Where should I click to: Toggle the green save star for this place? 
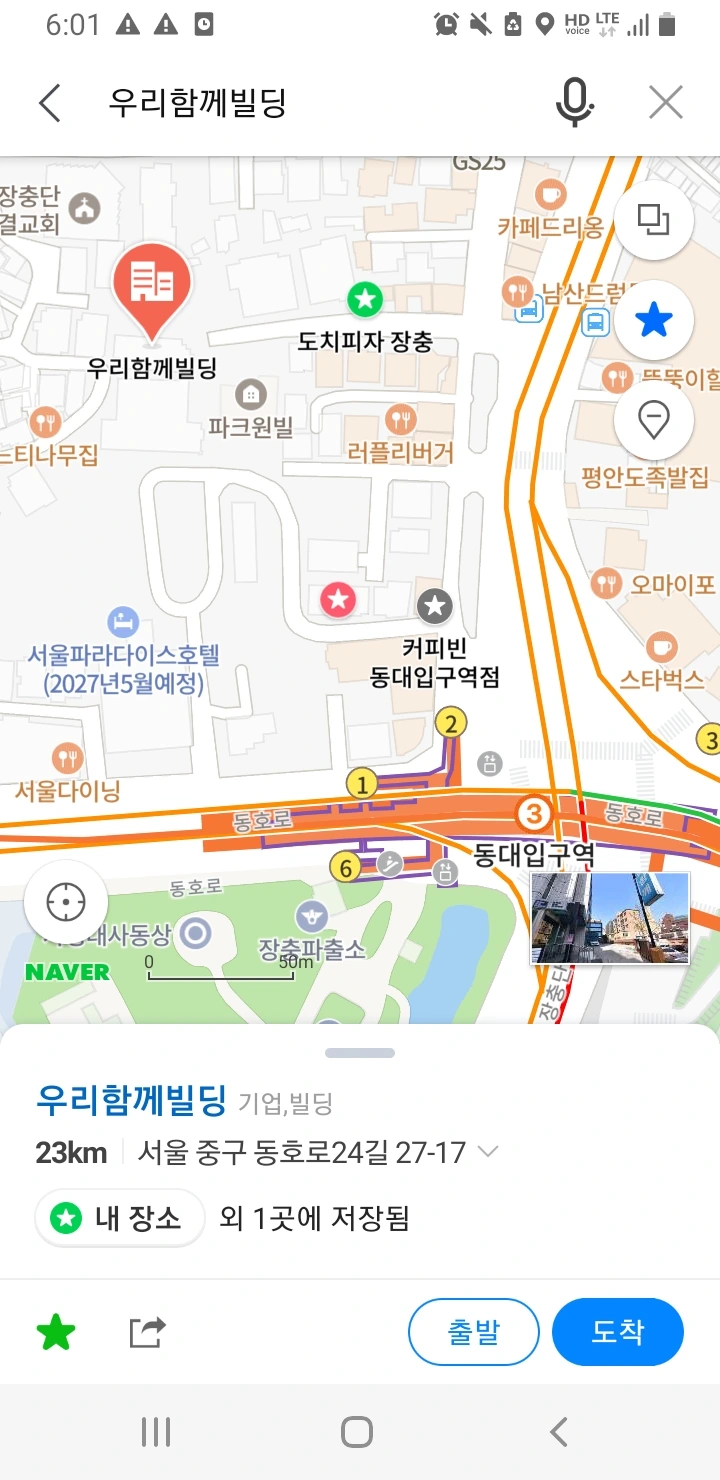[56, 1332]
